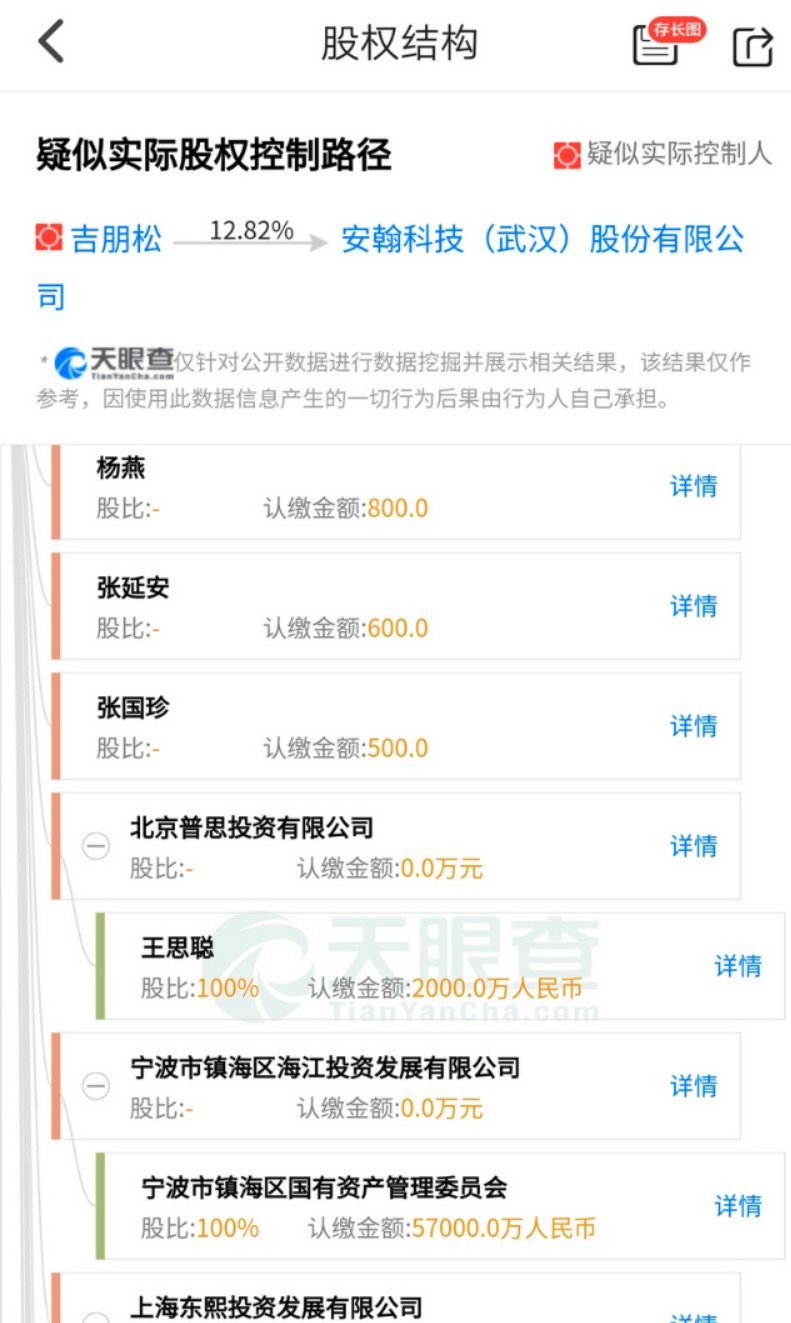View 详情 for 杨燕

tap(693, 486)
